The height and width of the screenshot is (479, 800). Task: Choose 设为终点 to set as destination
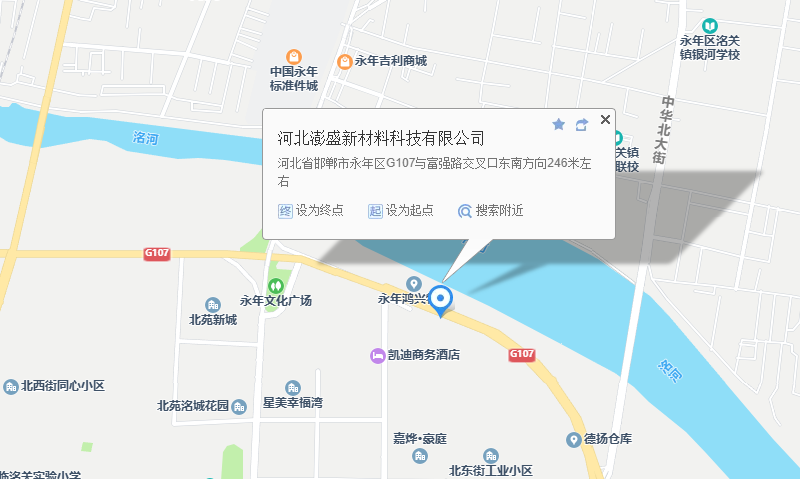pos(311,211)
